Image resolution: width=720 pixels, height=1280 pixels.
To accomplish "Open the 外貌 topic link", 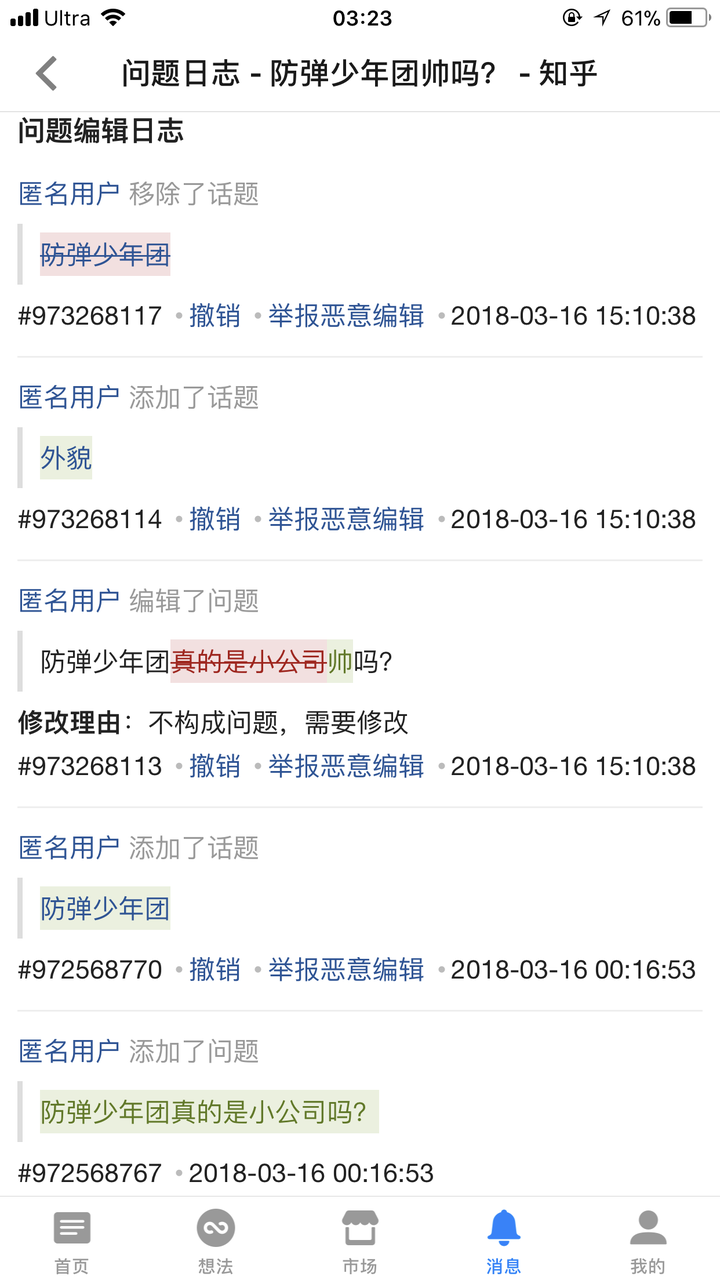I will pos(66,458).
